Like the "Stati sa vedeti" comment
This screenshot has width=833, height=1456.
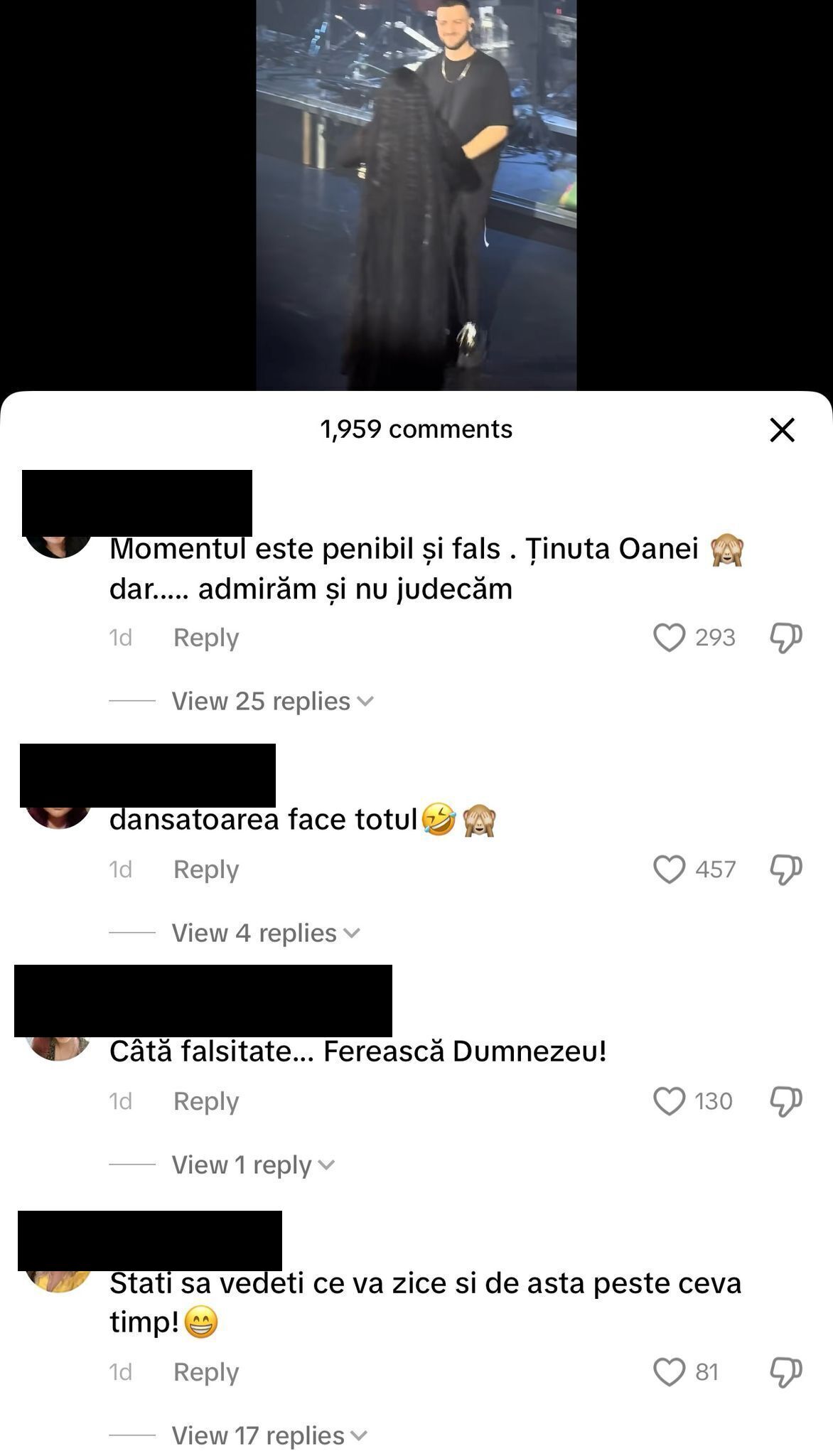point(669,1372)
